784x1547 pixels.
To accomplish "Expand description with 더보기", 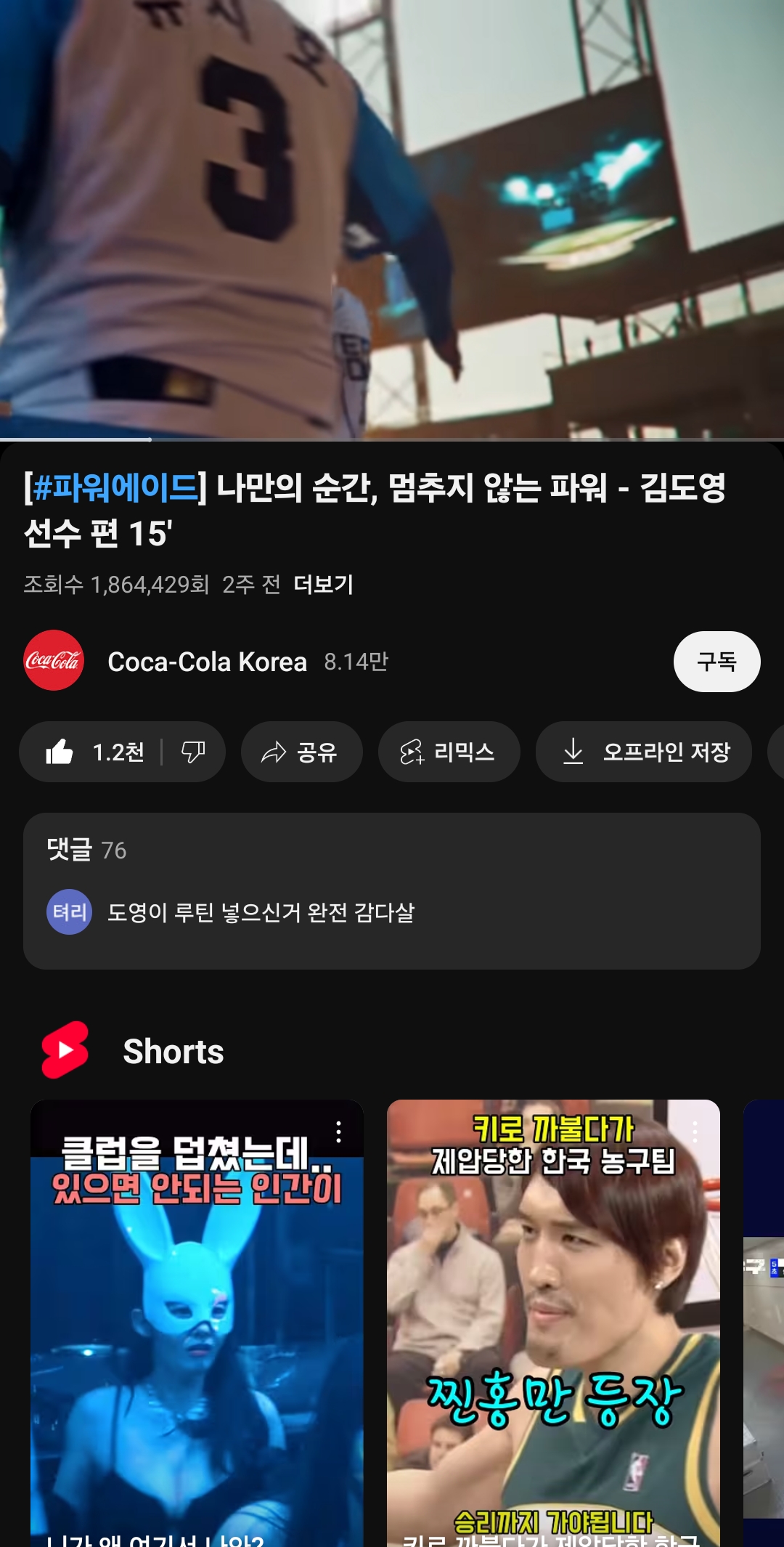I will tap(323, 585).
